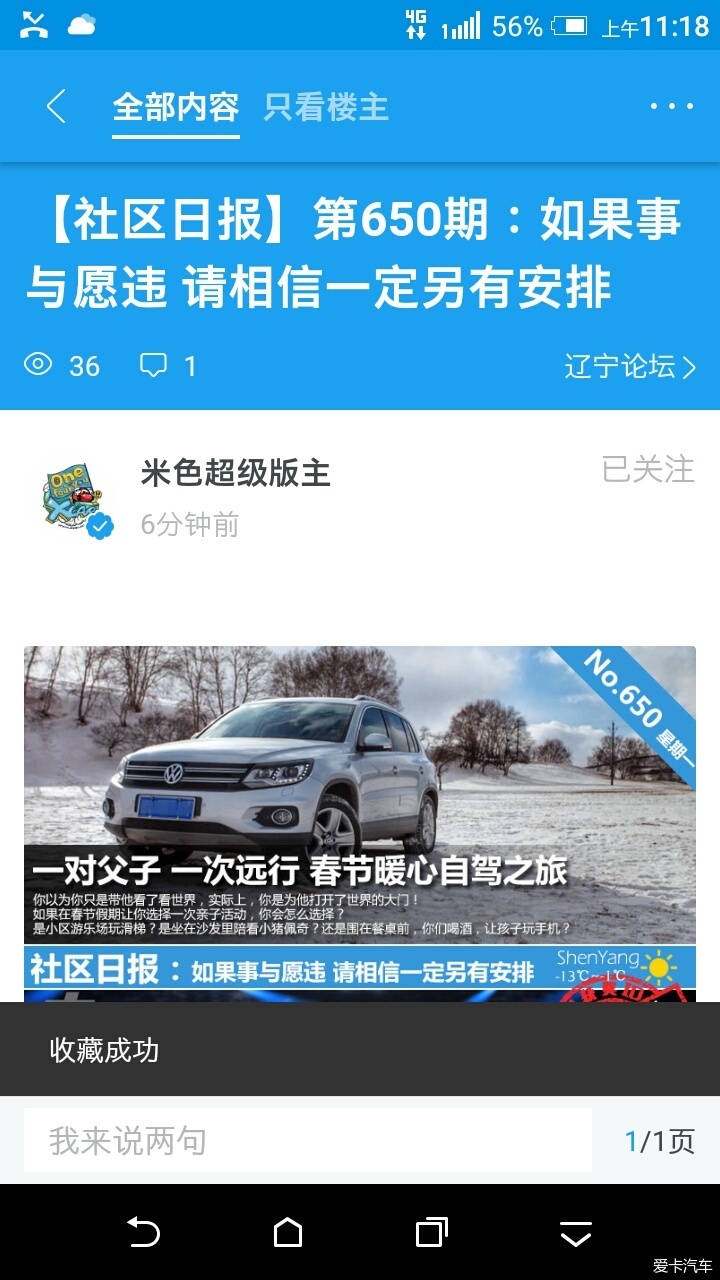The width and height of the screenshot is (720, 1280).
Task: Switch to the 全部内容 tab
Action: pos(175,107)
